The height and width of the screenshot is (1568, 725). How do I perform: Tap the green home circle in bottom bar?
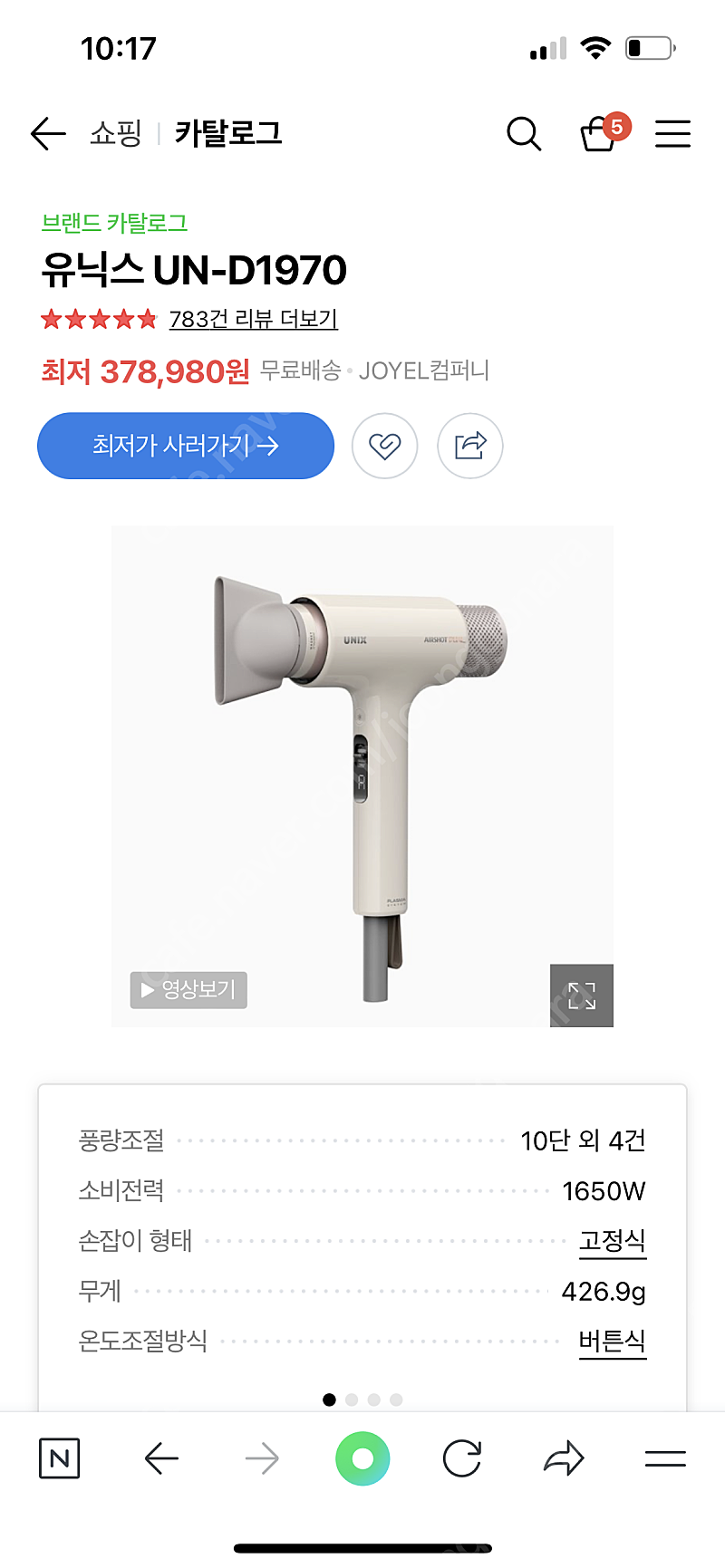pos(362,1458)
